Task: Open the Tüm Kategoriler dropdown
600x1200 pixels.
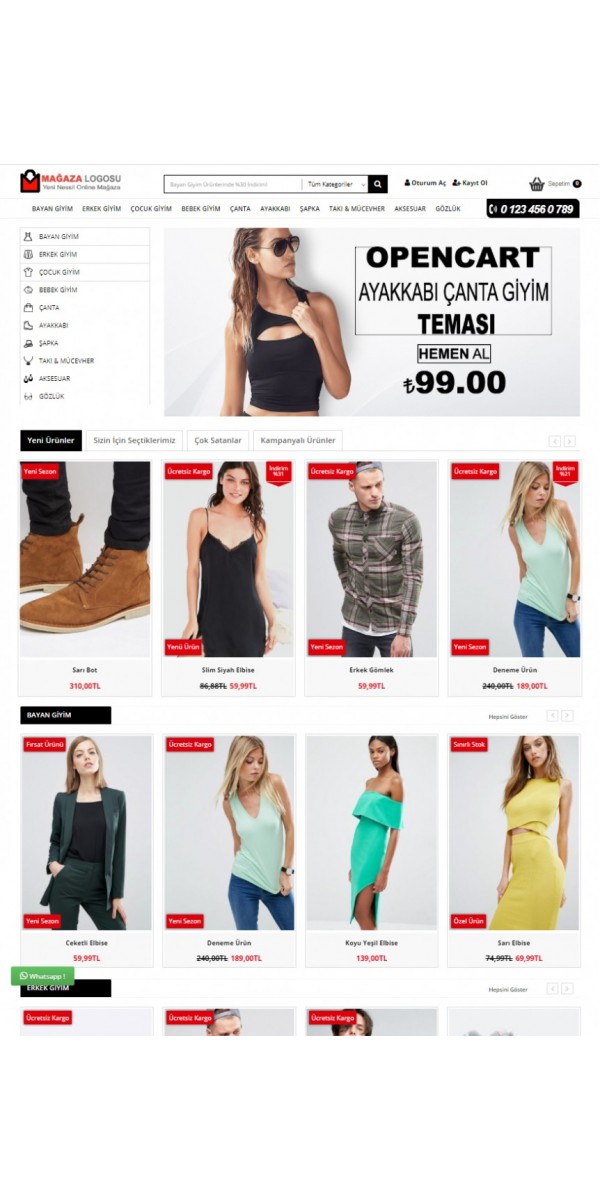Action: (335, 184)
